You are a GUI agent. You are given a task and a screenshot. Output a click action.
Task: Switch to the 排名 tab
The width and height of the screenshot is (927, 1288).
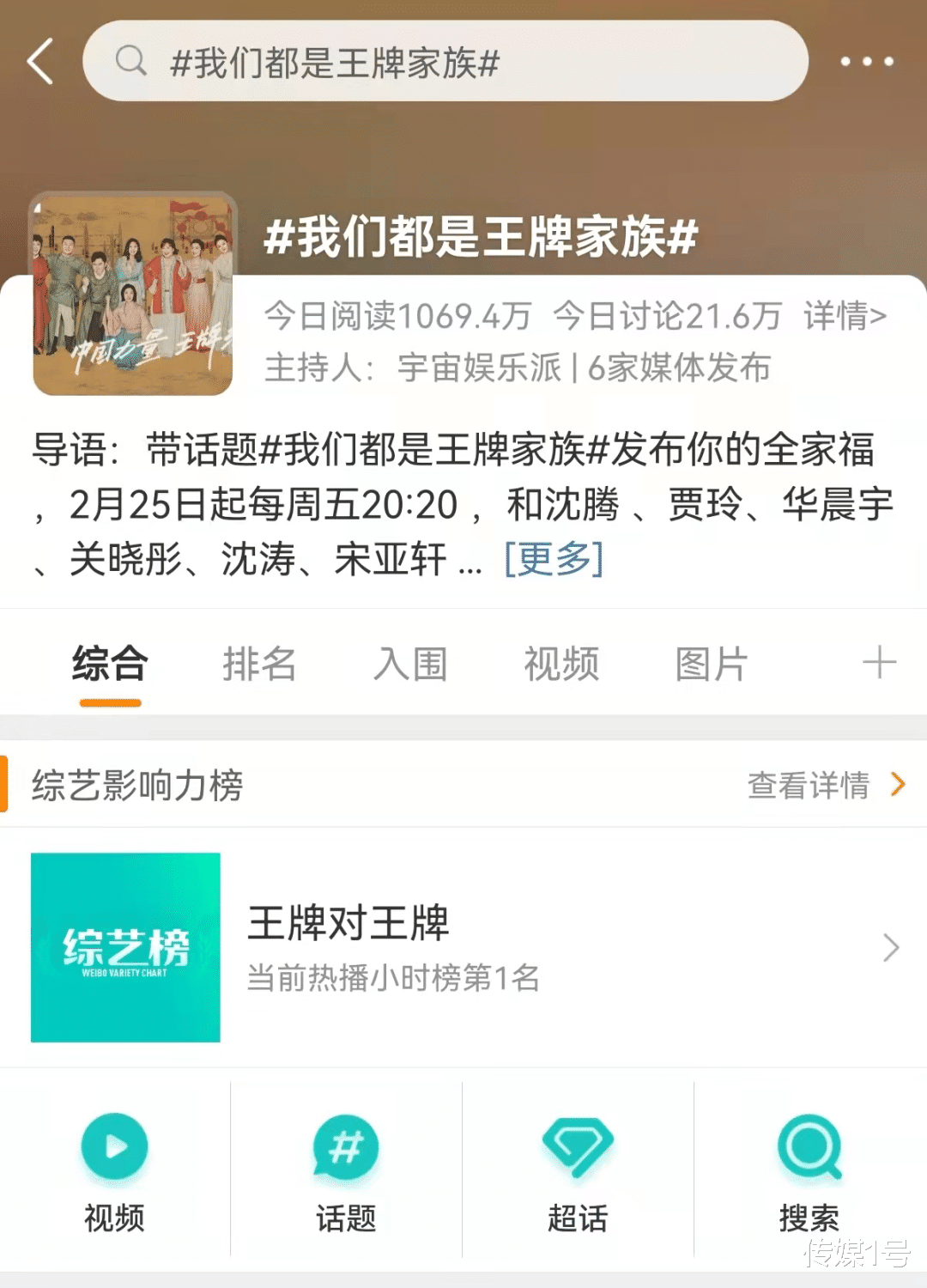pos(258,663)
